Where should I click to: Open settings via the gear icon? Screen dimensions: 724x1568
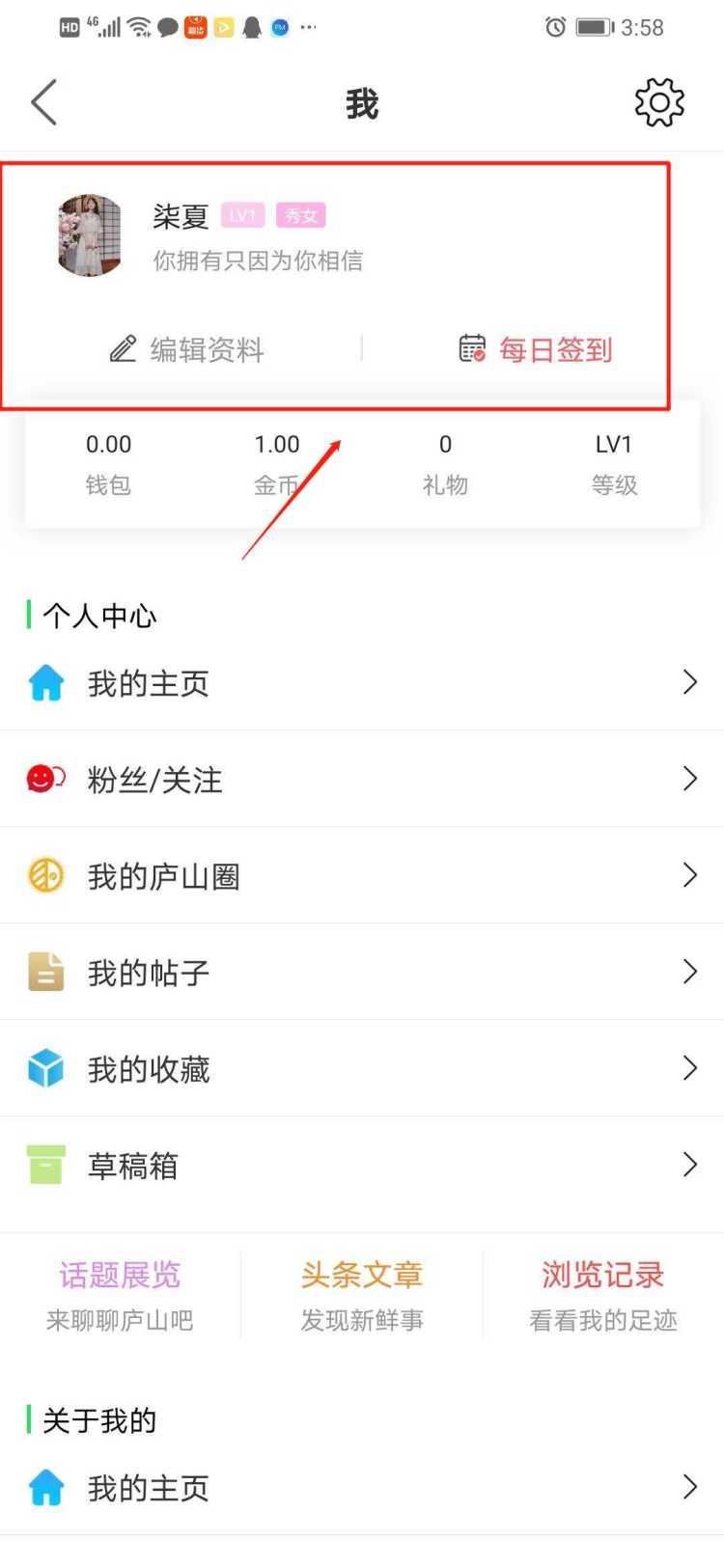point(659,102)
